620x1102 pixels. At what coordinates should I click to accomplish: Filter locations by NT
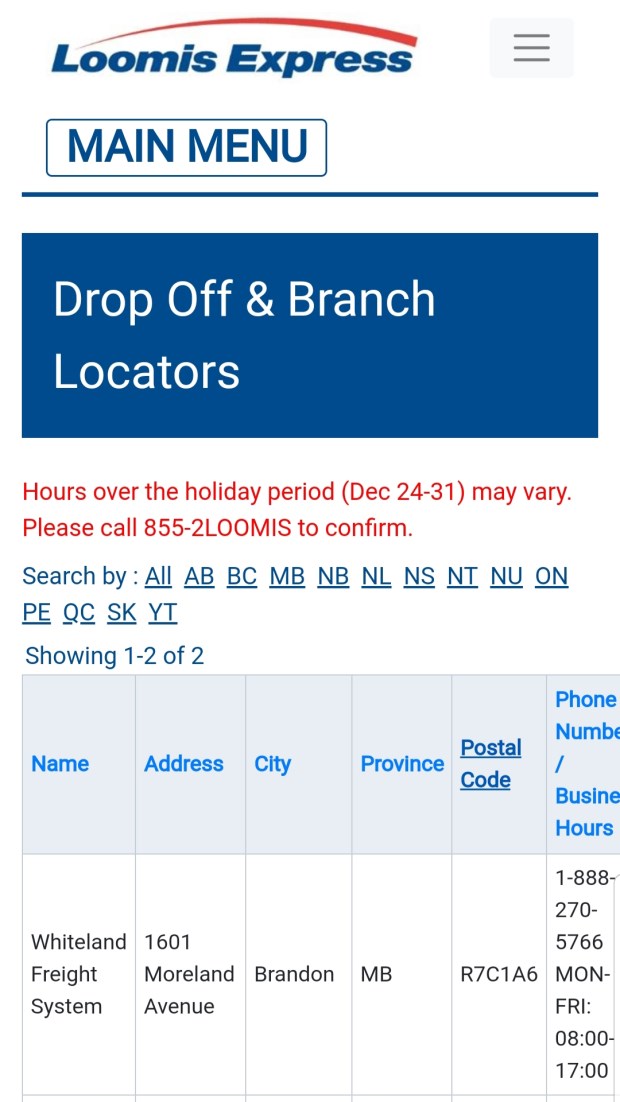[x=462, y=576]
